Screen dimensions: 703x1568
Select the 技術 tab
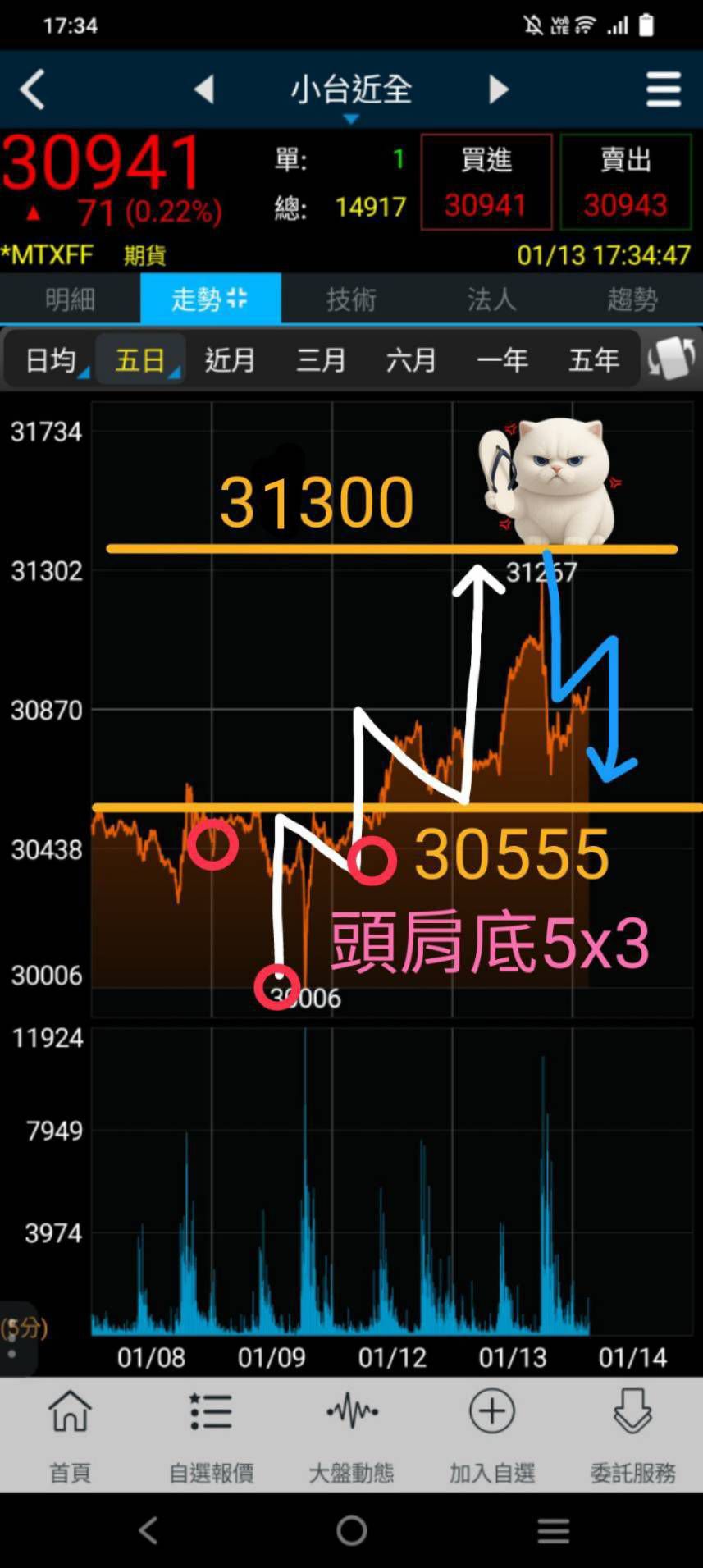[351, 299]
